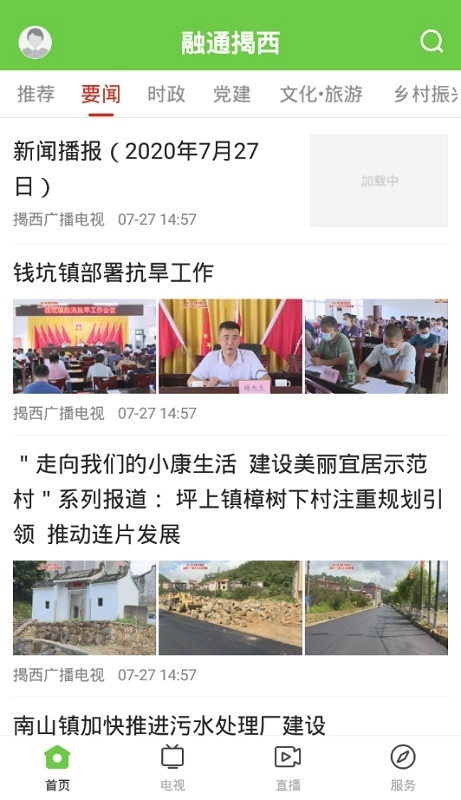This screenshot has height=800, width=461.
Task: Open the 钱坑镇部署抗旱工作 article
Action: tap(230, 340)
